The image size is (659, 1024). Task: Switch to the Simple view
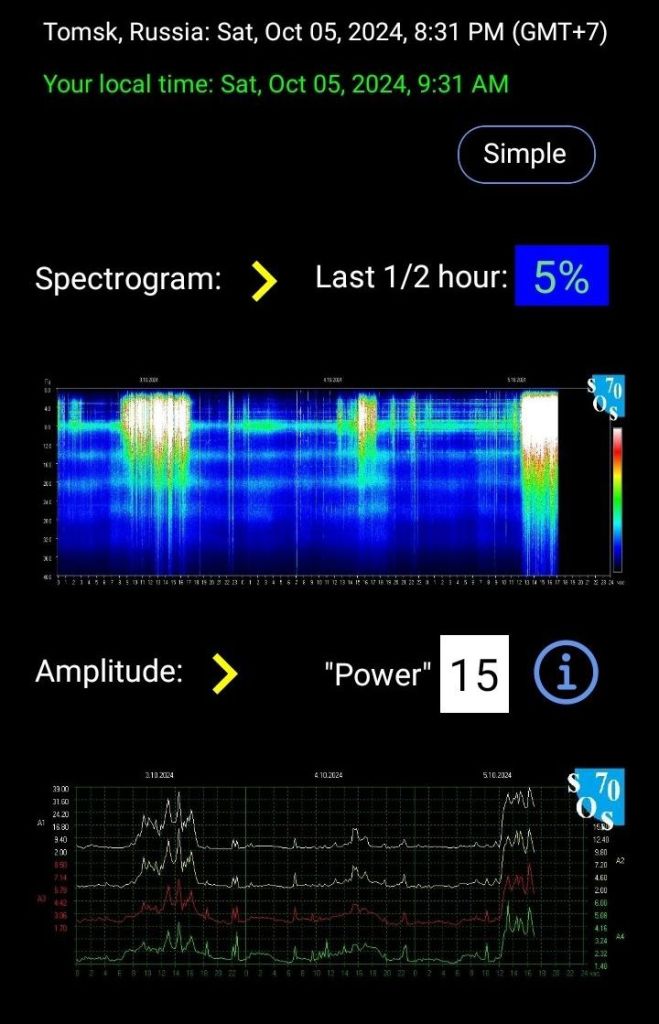[x=525, y=154]
